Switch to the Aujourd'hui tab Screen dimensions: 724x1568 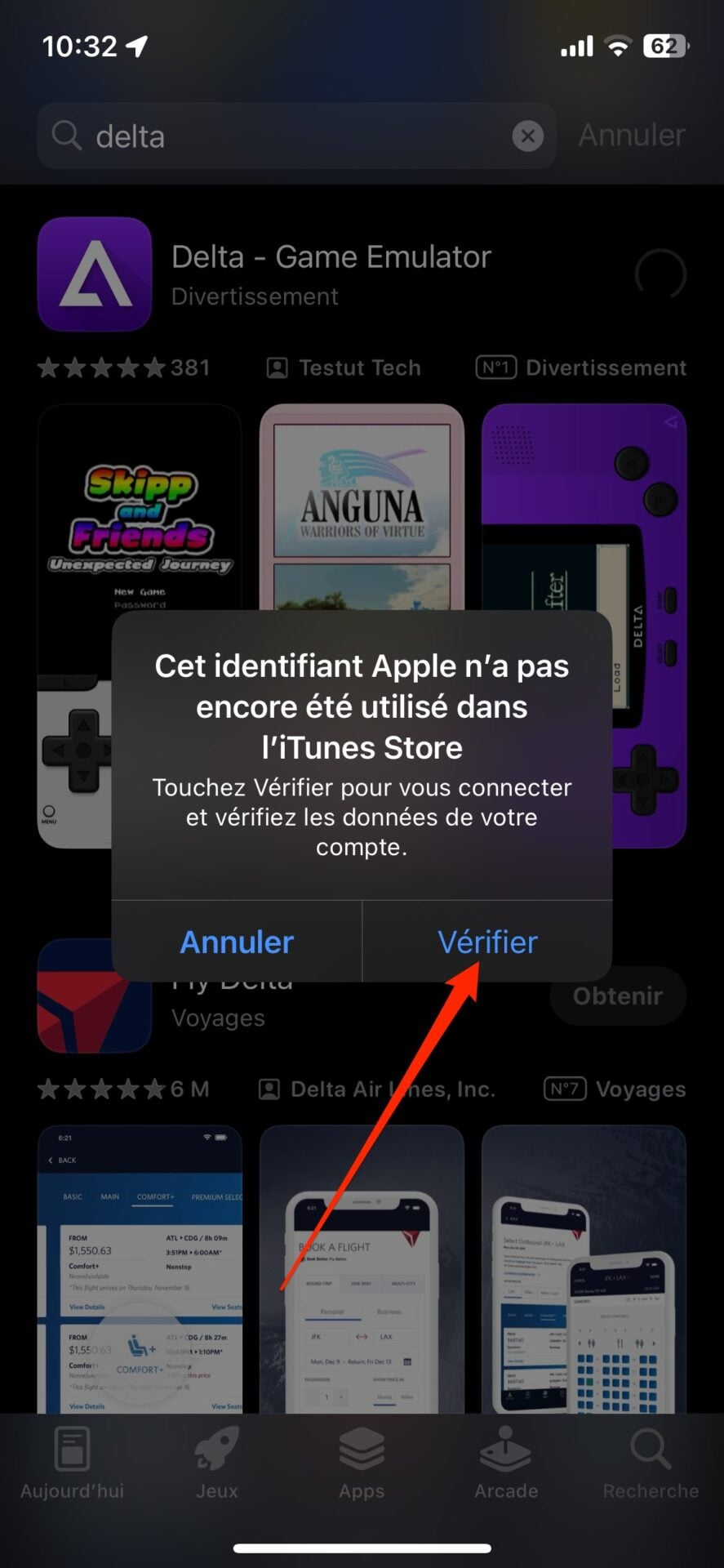[x=72, y=1462]
